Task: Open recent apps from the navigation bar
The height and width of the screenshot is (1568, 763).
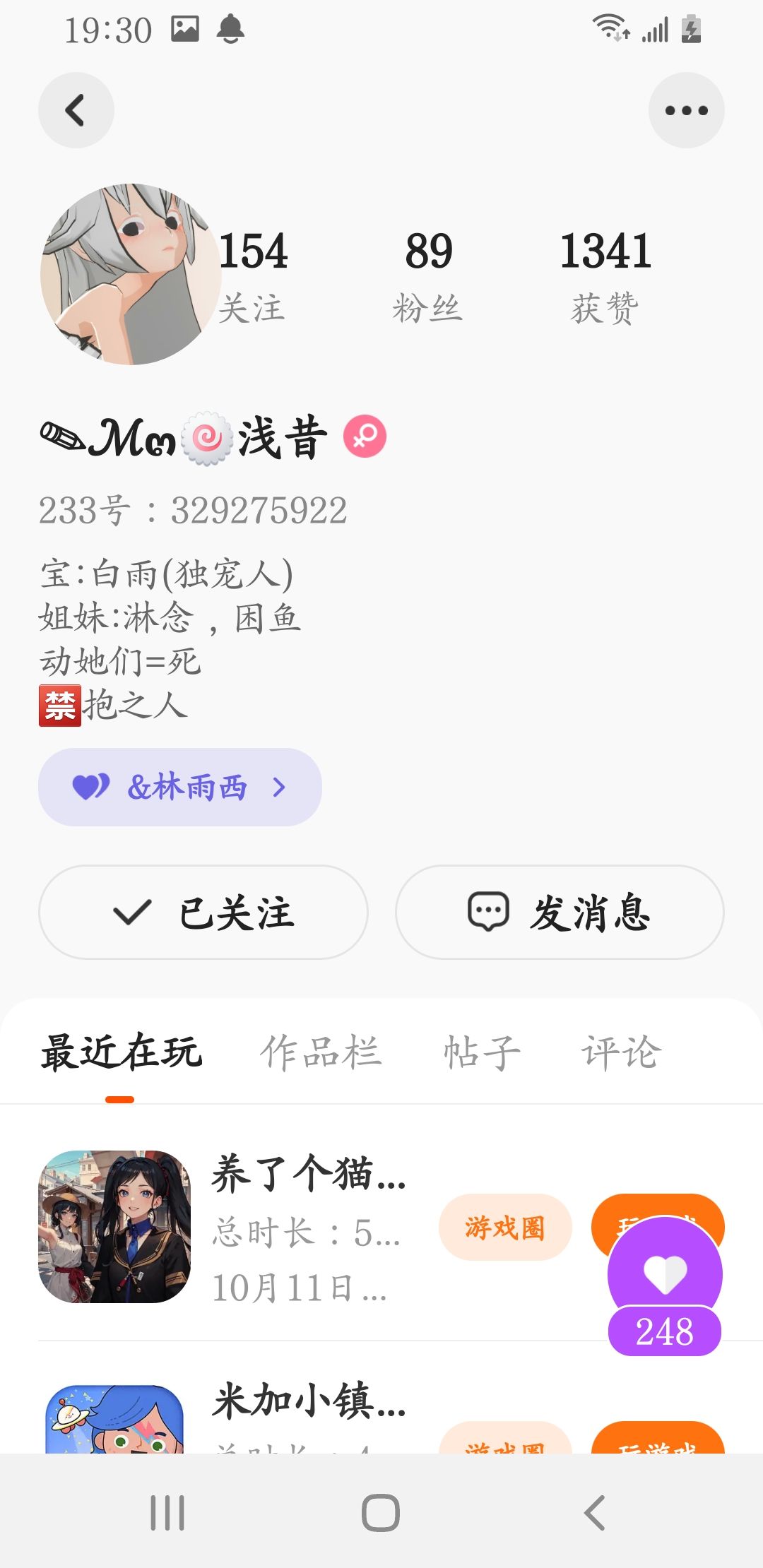Action: tap(167, 1513)
